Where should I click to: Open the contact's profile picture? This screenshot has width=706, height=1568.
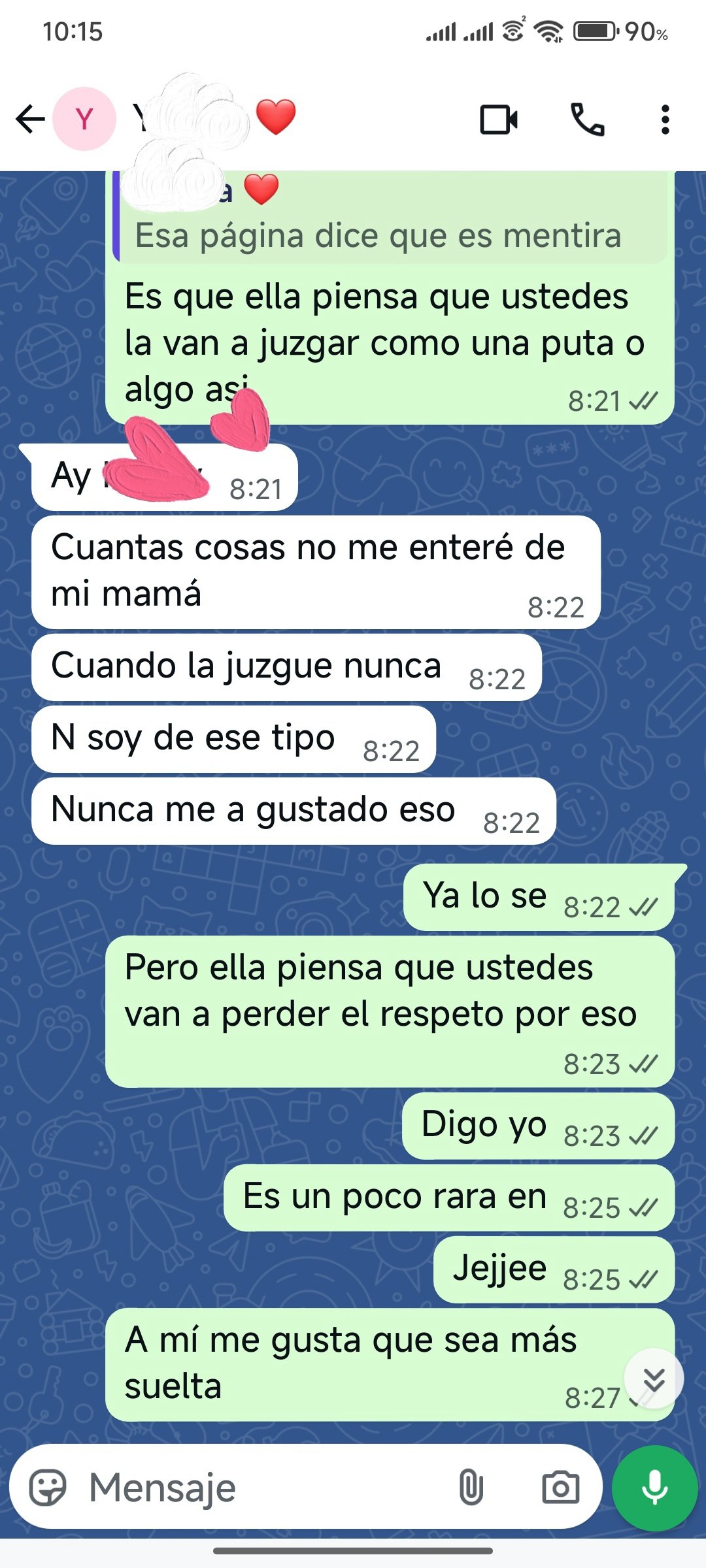[84, 120]
